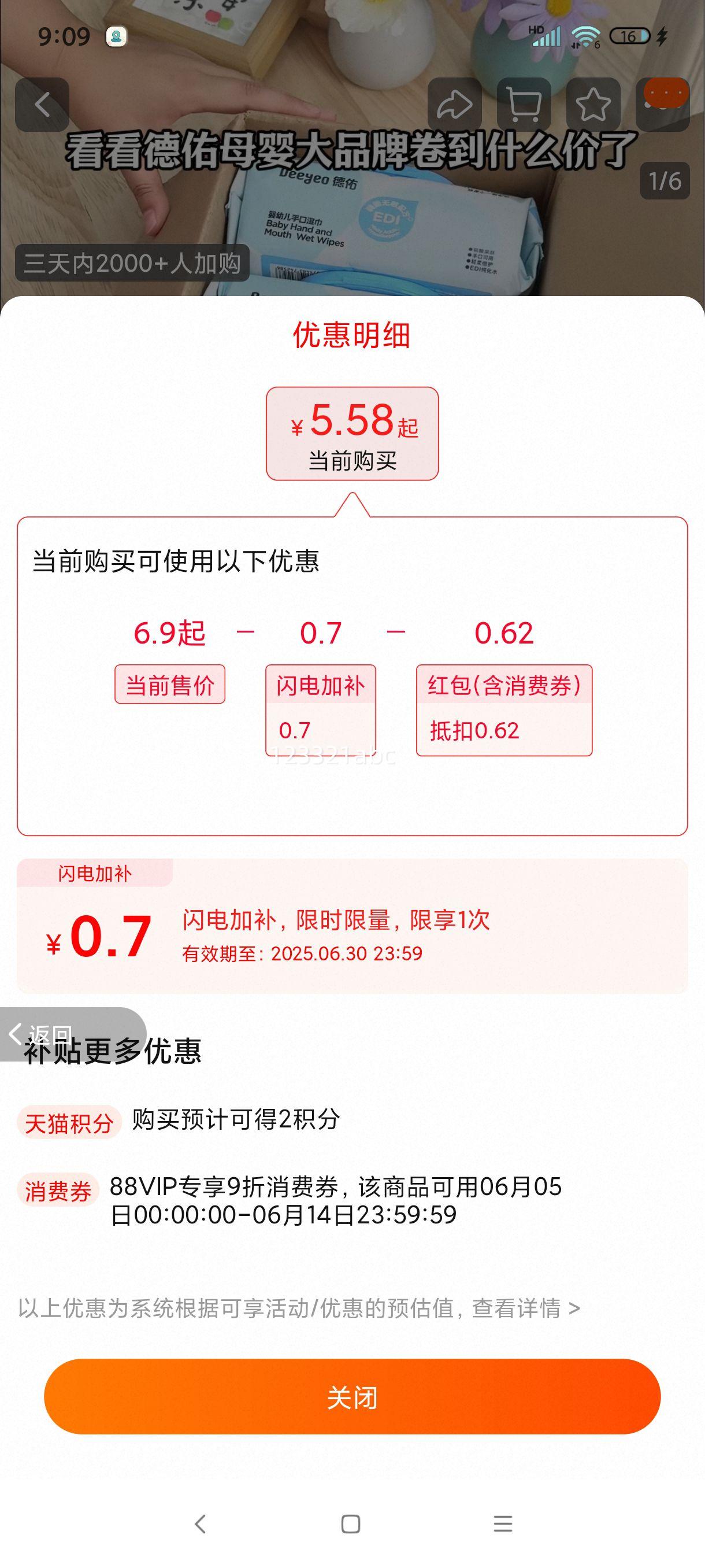Viewport: 705px width, 1568px height.
Task: Tap the floating 返回 return button
Action: [43, 1033]
